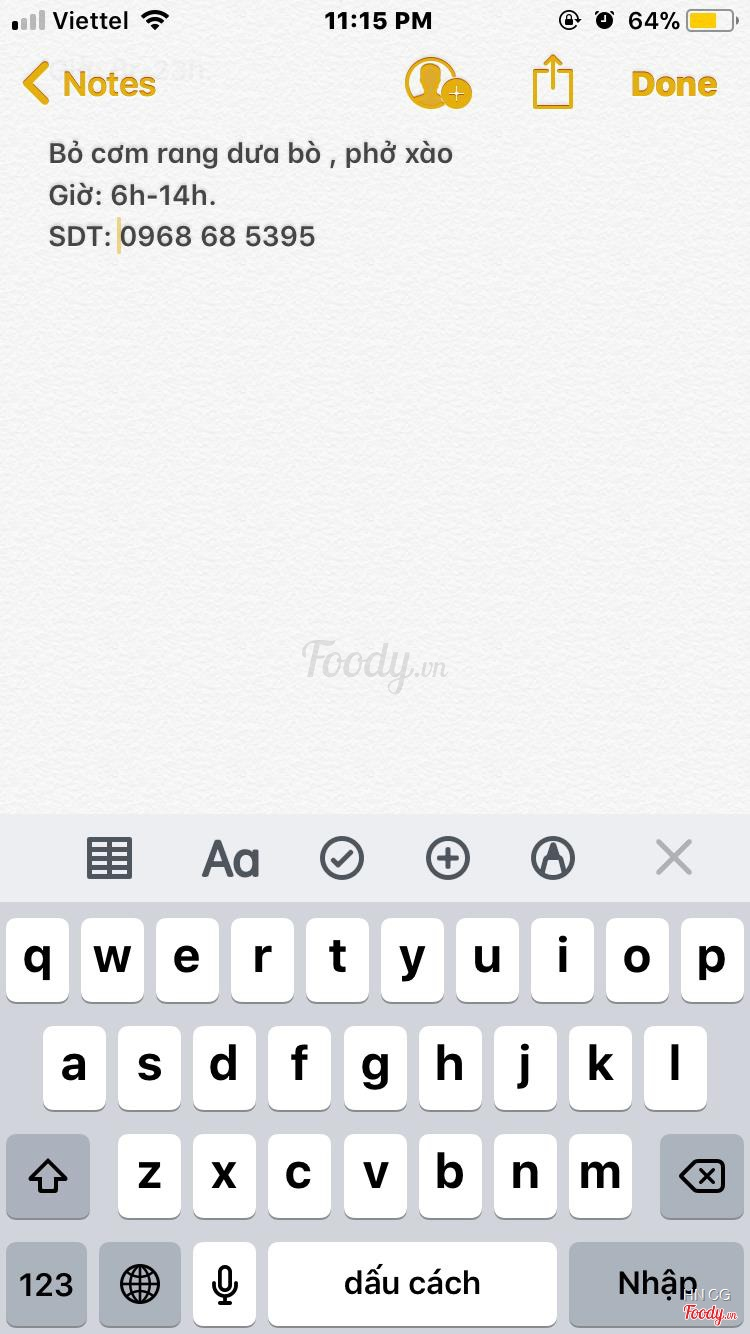Go back to the Notes list
Image resolution: width=750 pixels, height=1334 pixels.
click(90, 84)
